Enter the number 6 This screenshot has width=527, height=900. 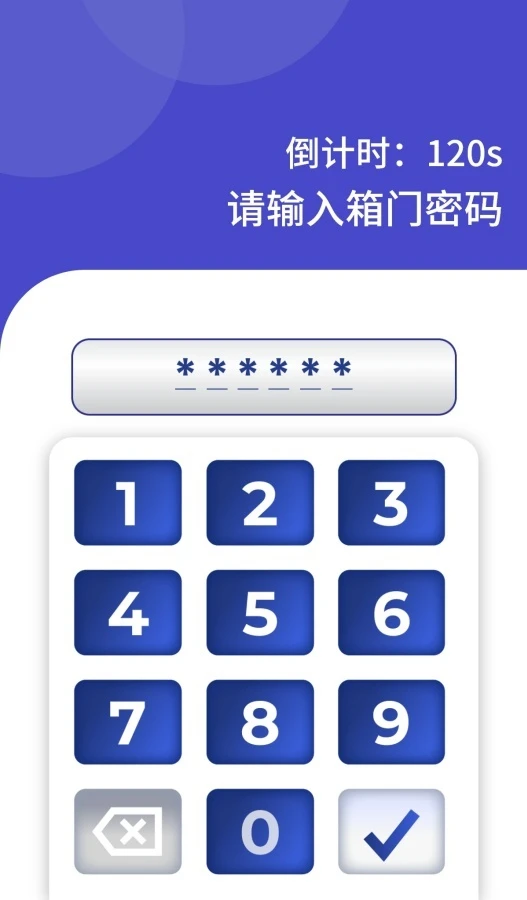tap(392, 612)
